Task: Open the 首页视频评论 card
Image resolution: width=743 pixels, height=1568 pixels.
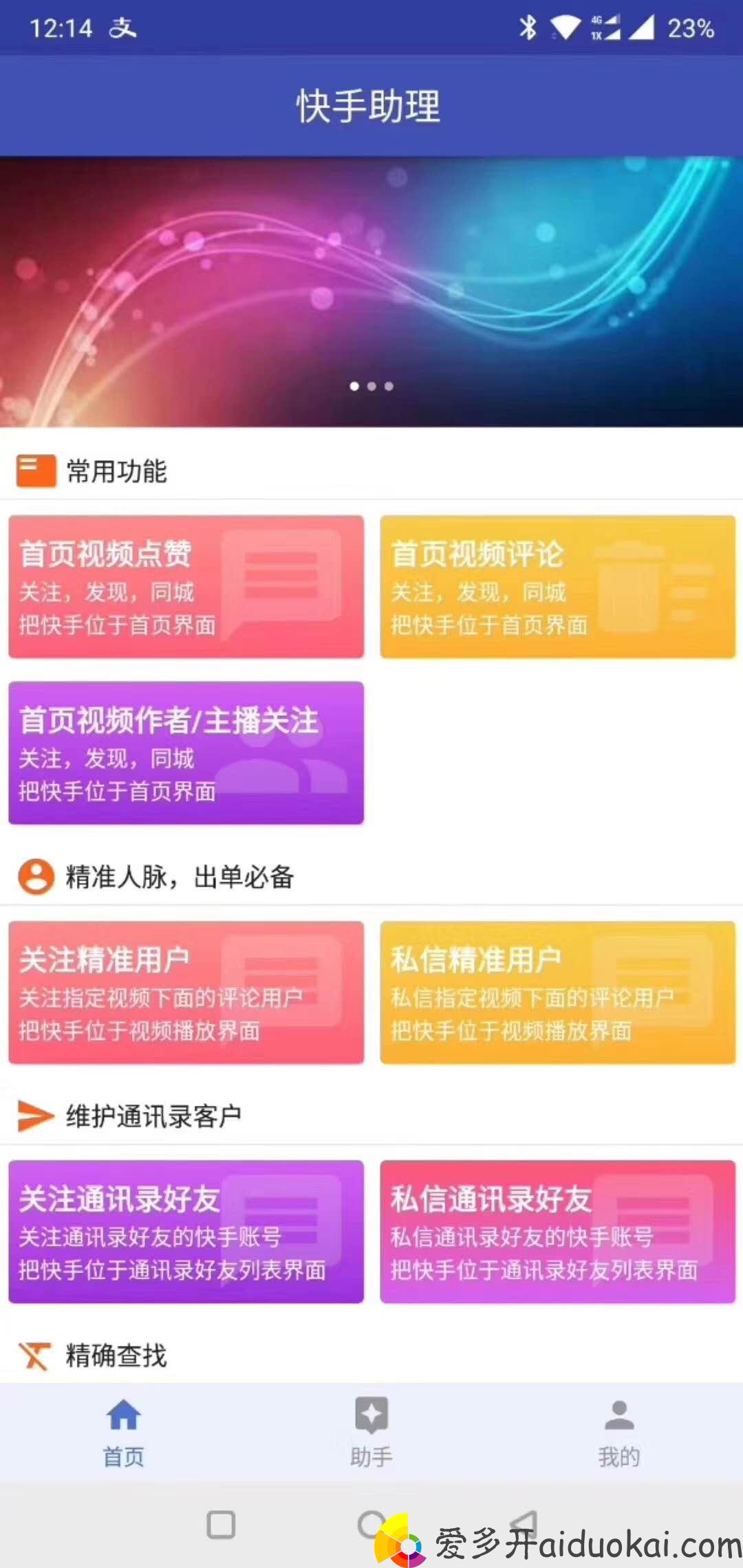Action: tap(557, 587)
